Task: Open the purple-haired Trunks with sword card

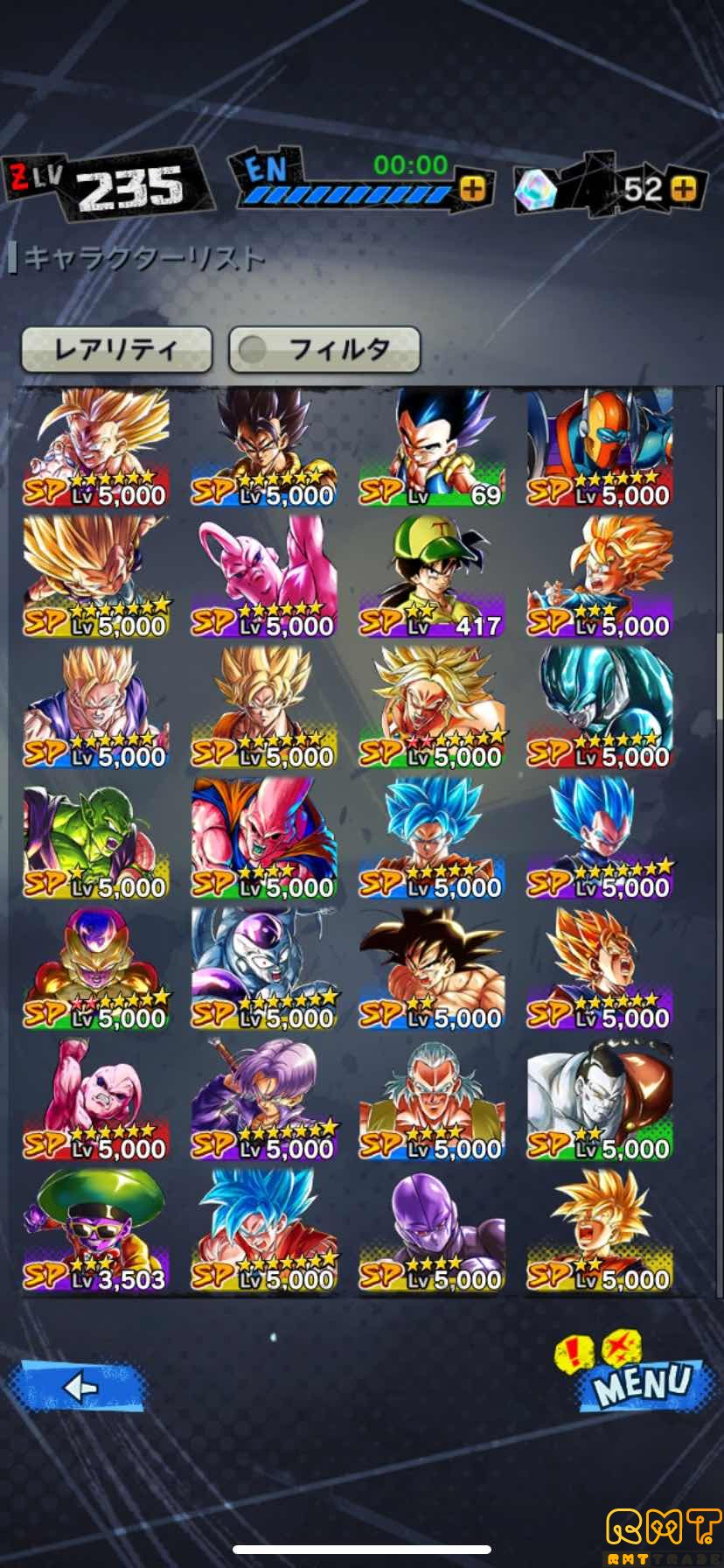Action: (x=264, y=1101)
